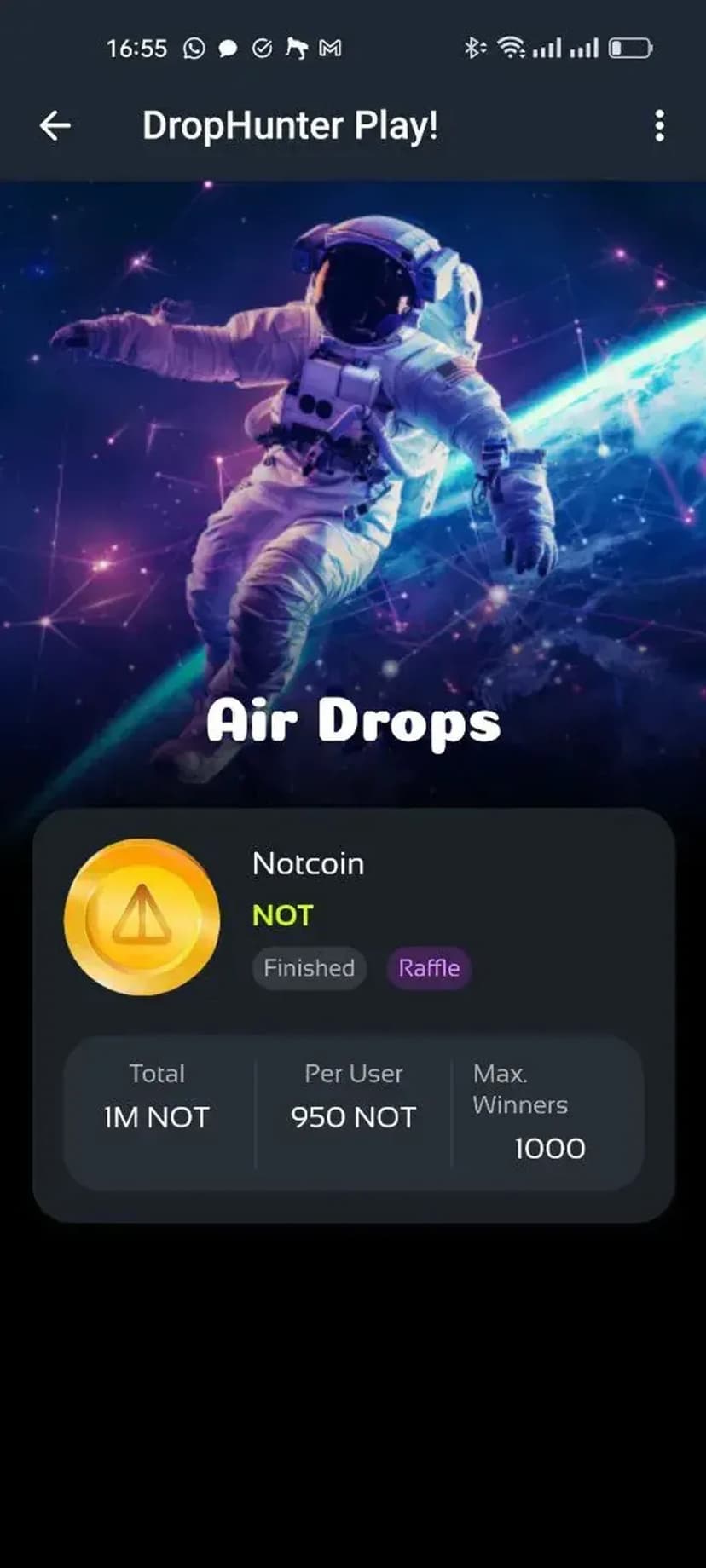Open the three-dot overflow menu
Image resolution: width=706 pixels, height=1568 pixels.
point(659,126)
